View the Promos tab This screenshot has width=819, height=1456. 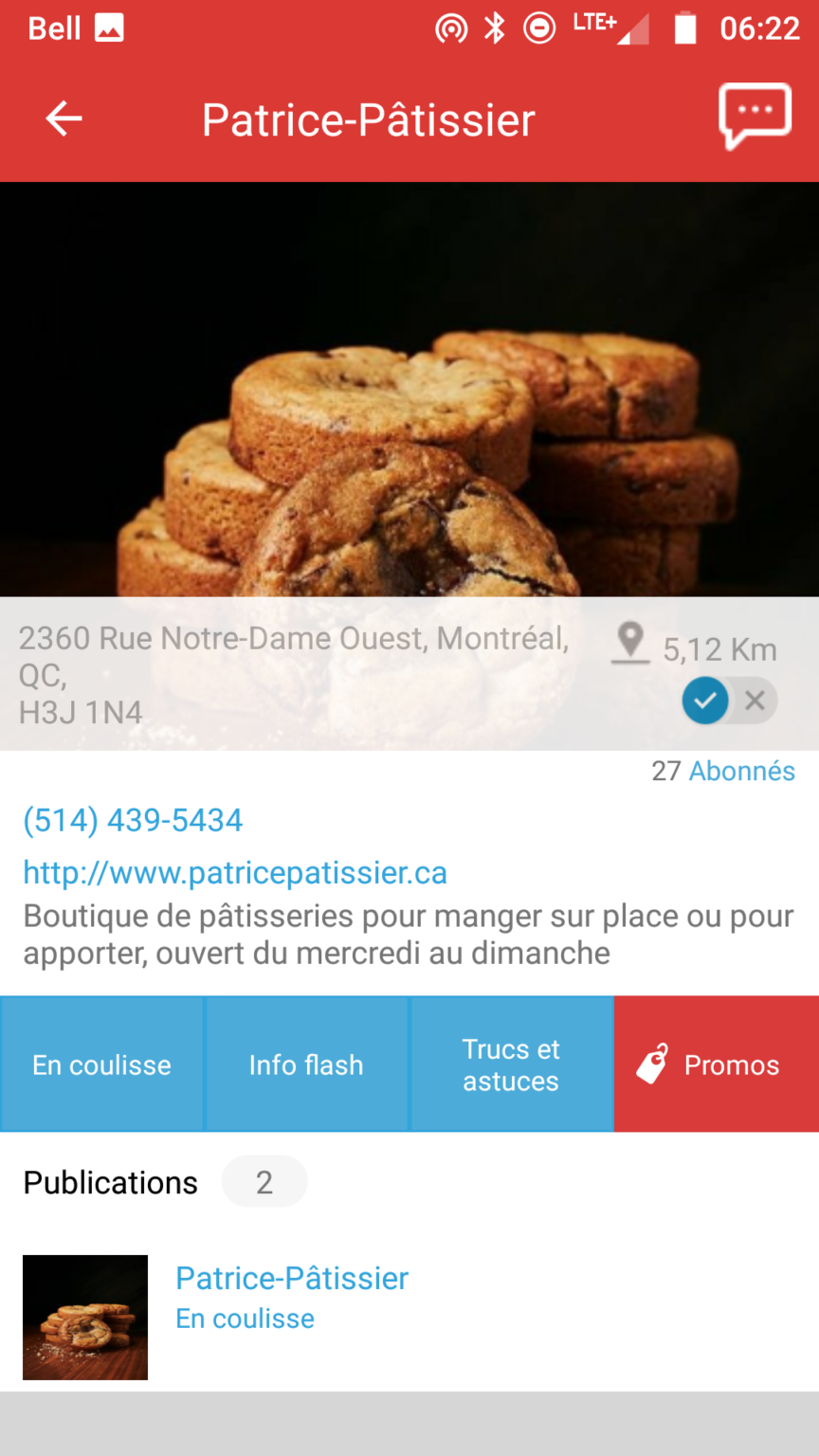[717, 1065]
